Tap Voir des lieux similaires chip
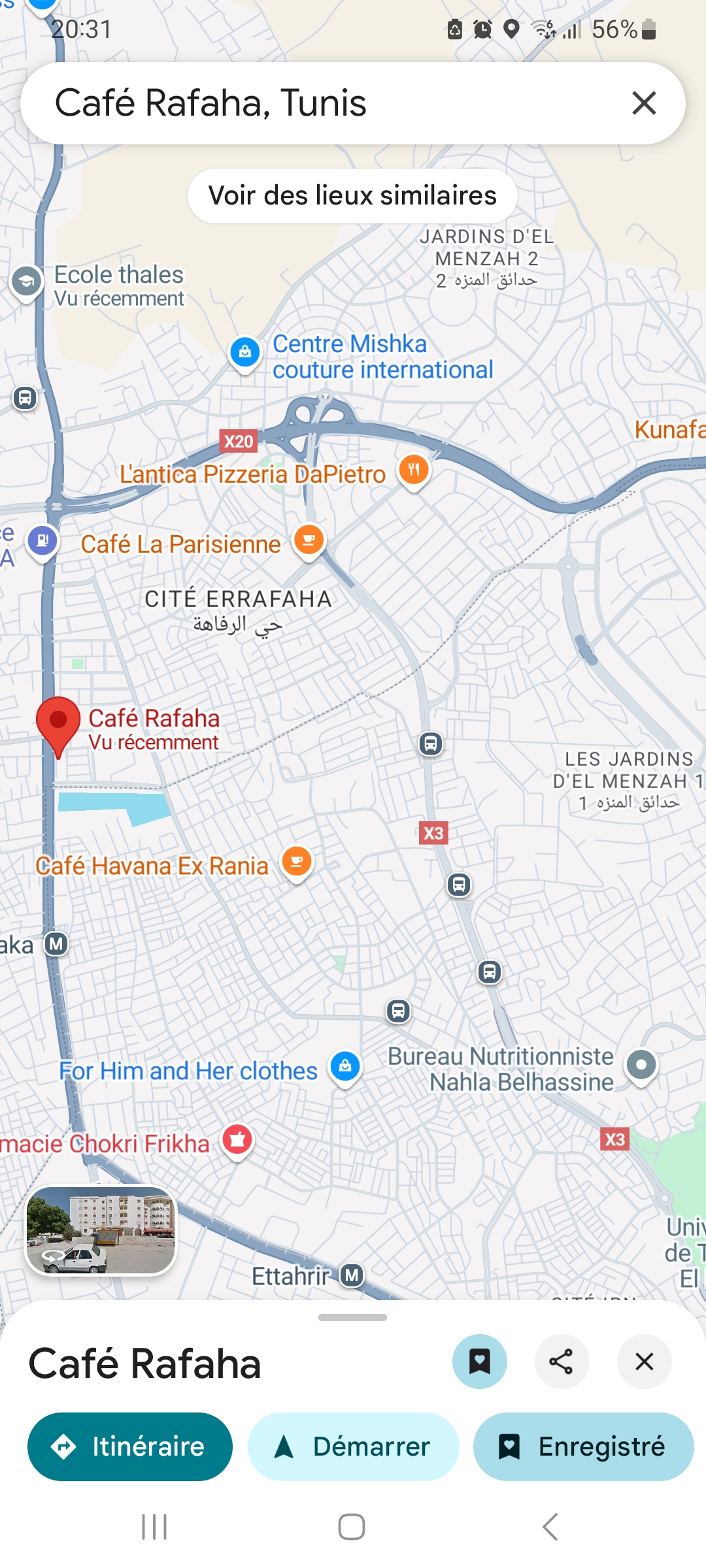Viewport: 706px width, 1568px height. 352,196
